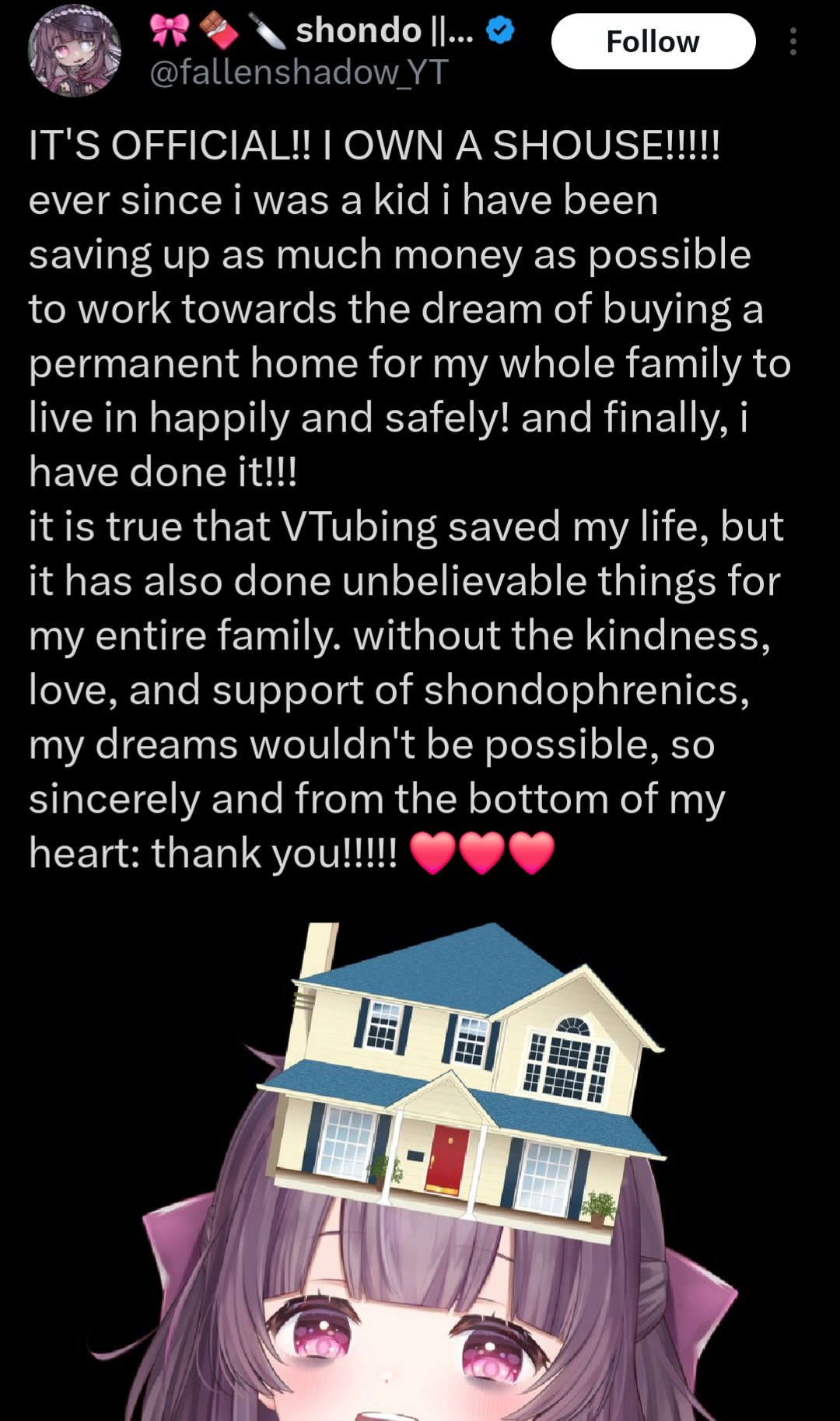Screen dimensions: 840x1421
Task: Follow the shondo account
Action: (x=653, y=41)
